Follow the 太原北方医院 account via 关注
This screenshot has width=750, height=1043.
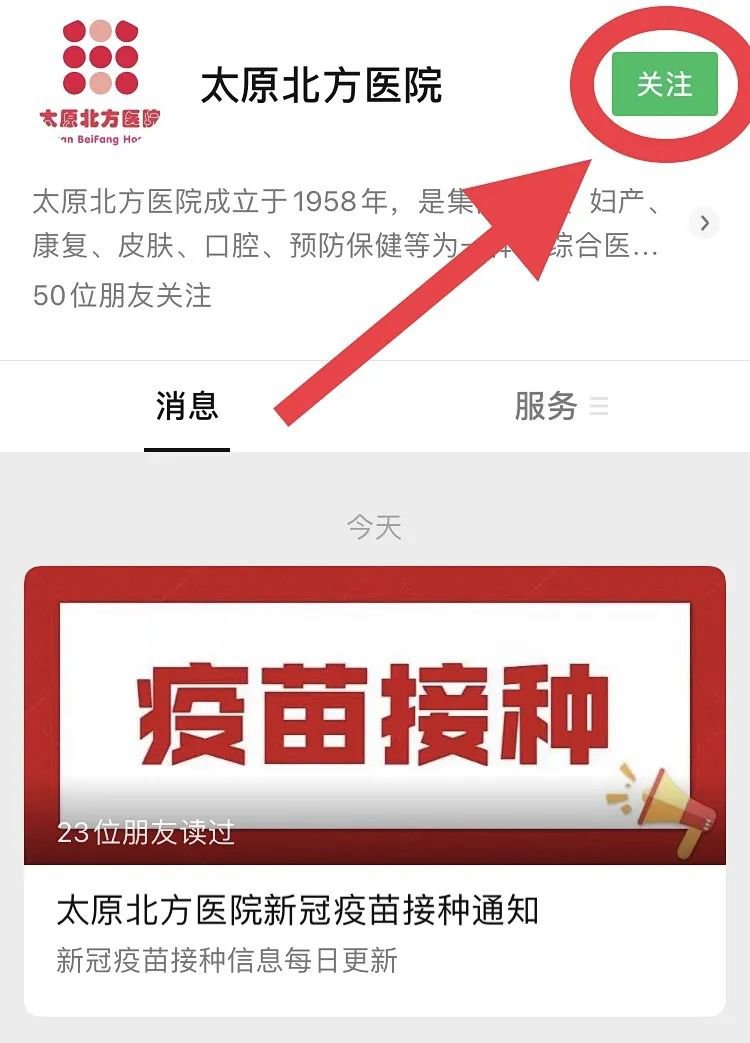[664, 84]
